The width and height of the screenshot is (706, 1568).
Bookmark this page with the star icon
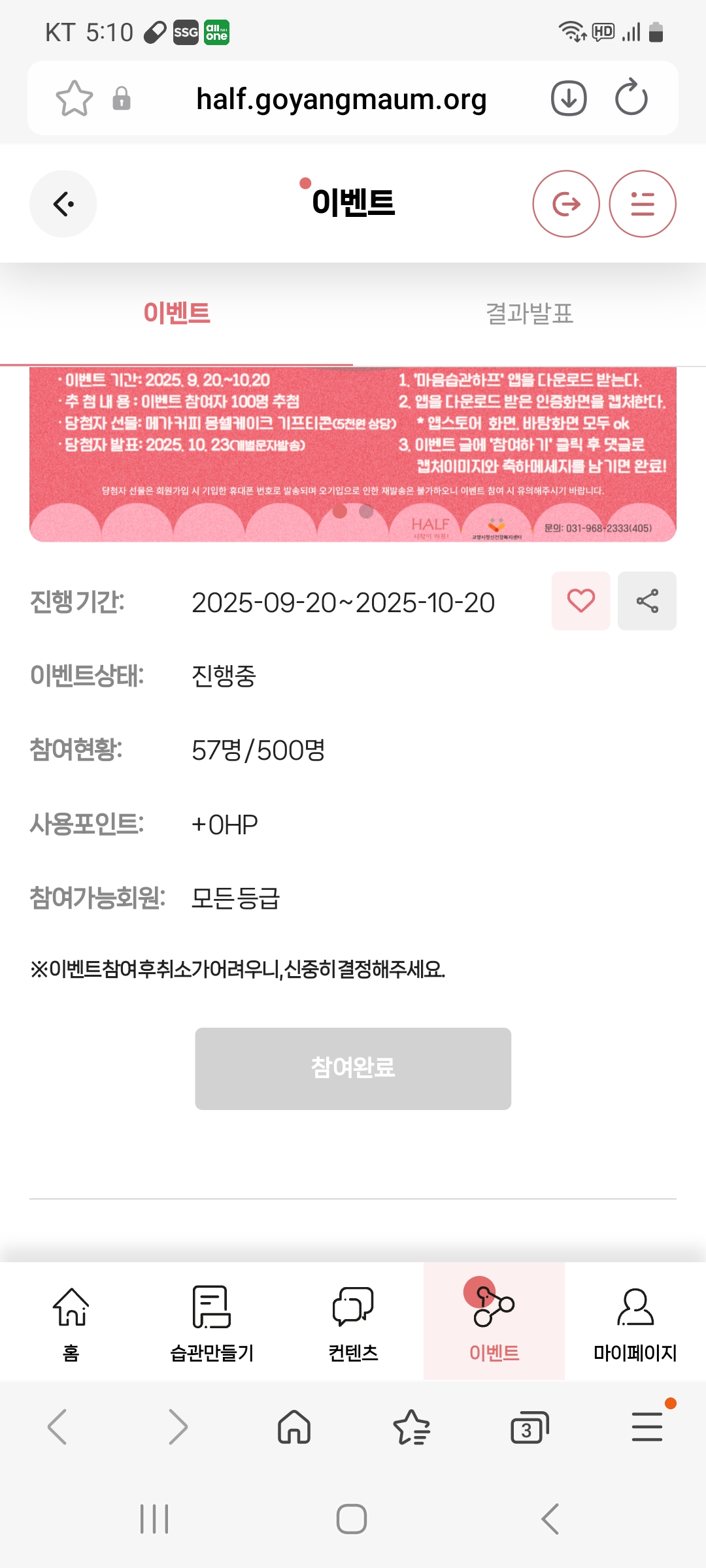click(75, 99)
